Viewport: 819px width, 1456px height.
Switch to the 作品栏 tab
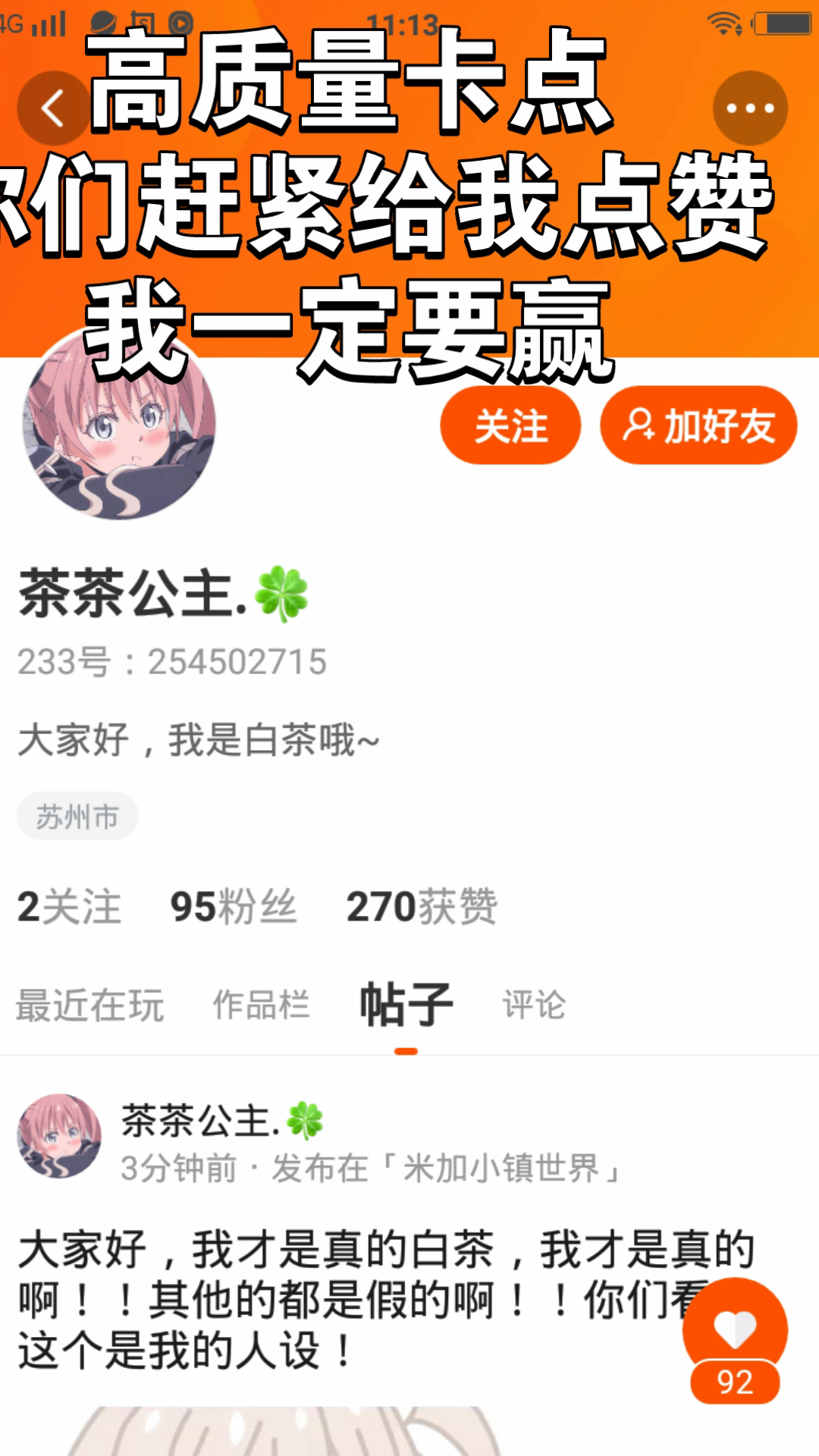pyautogui.click(x=261, y=1005)
